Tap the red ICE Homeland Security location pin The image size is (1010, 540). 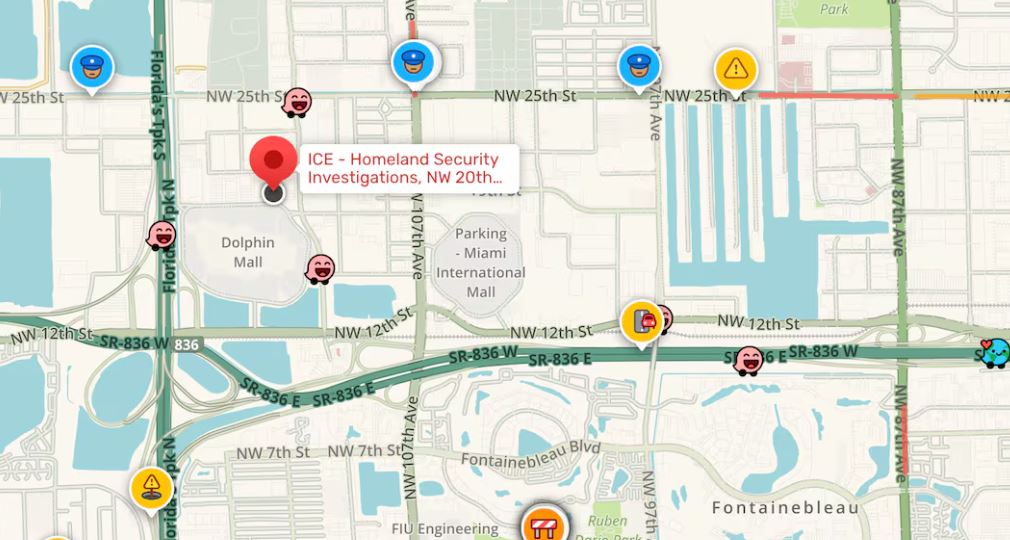coord(273,162)
